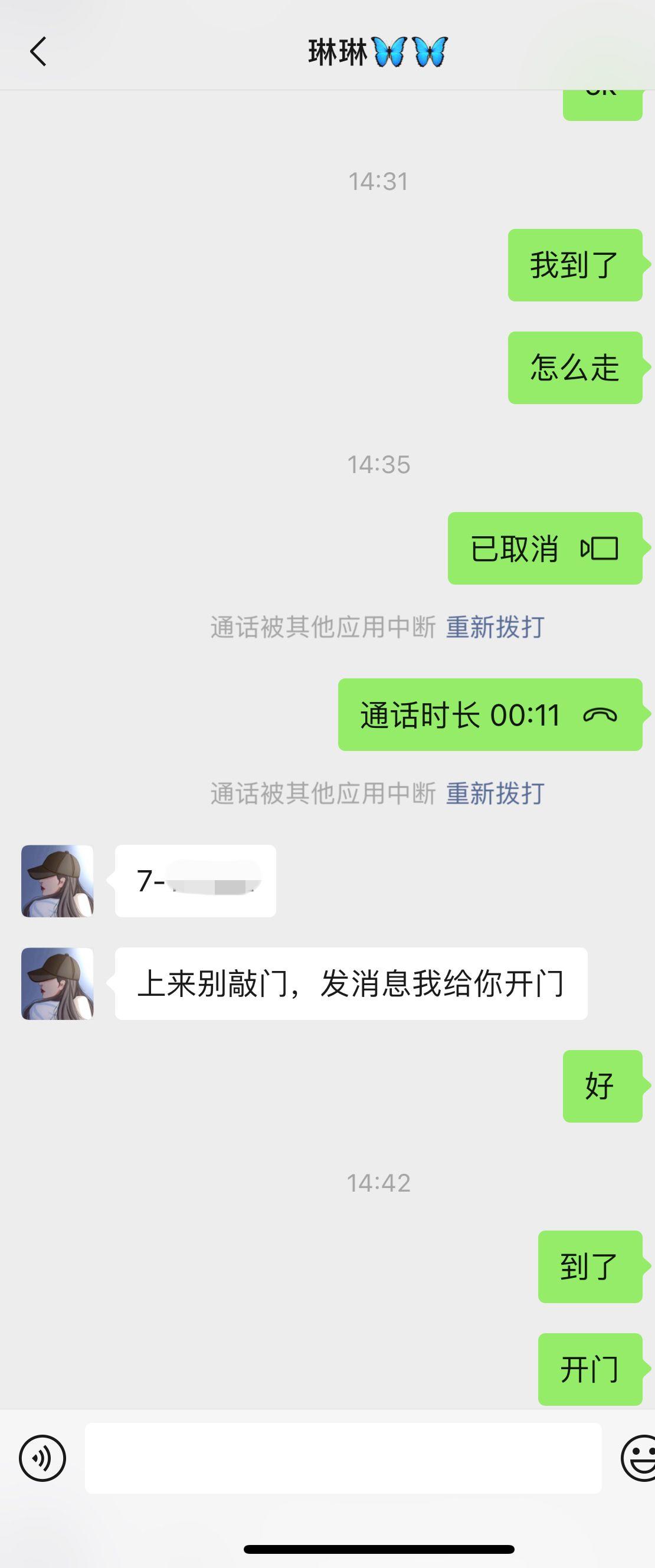Screen dimensions: 655x1568
Task: Tap 重新拨打 under the 通话时长 00:11 call
Action: click(495, 793)
